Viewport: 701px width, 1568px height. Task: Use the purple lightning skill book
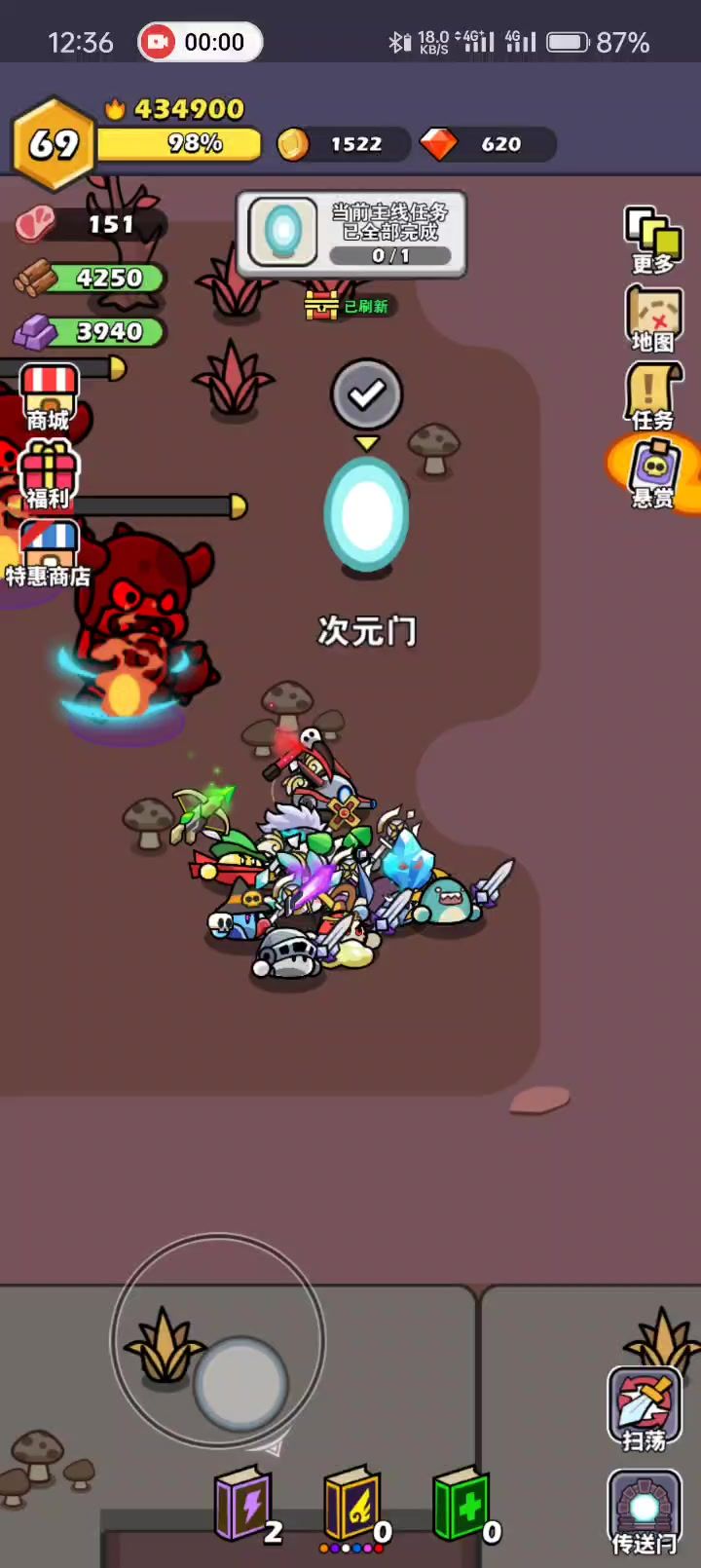pos(243,1506)
